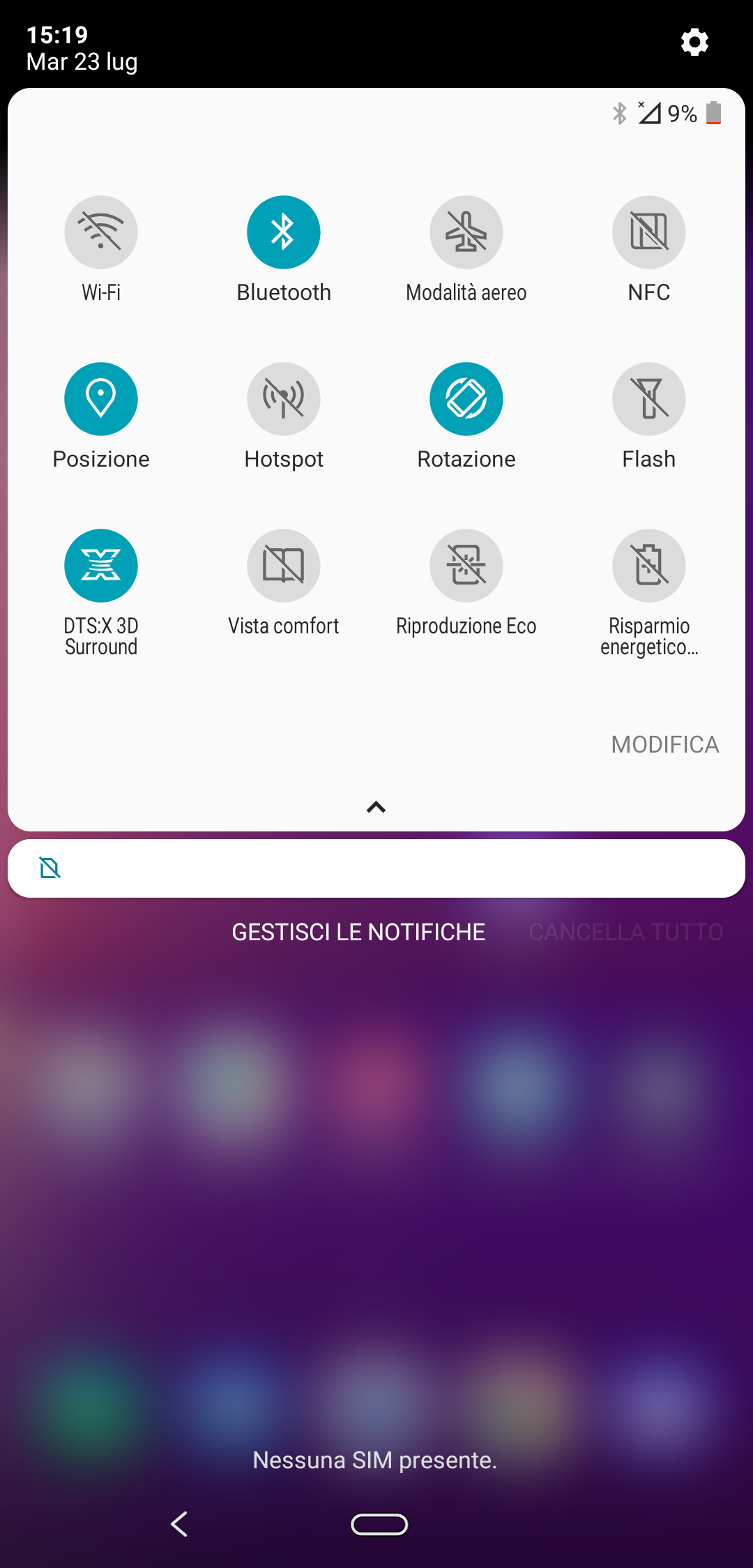This screenshot has width=753, height=1568.
Task: Open the no-SIM notification
Action: pyautogui.click(x=376, y=868)
